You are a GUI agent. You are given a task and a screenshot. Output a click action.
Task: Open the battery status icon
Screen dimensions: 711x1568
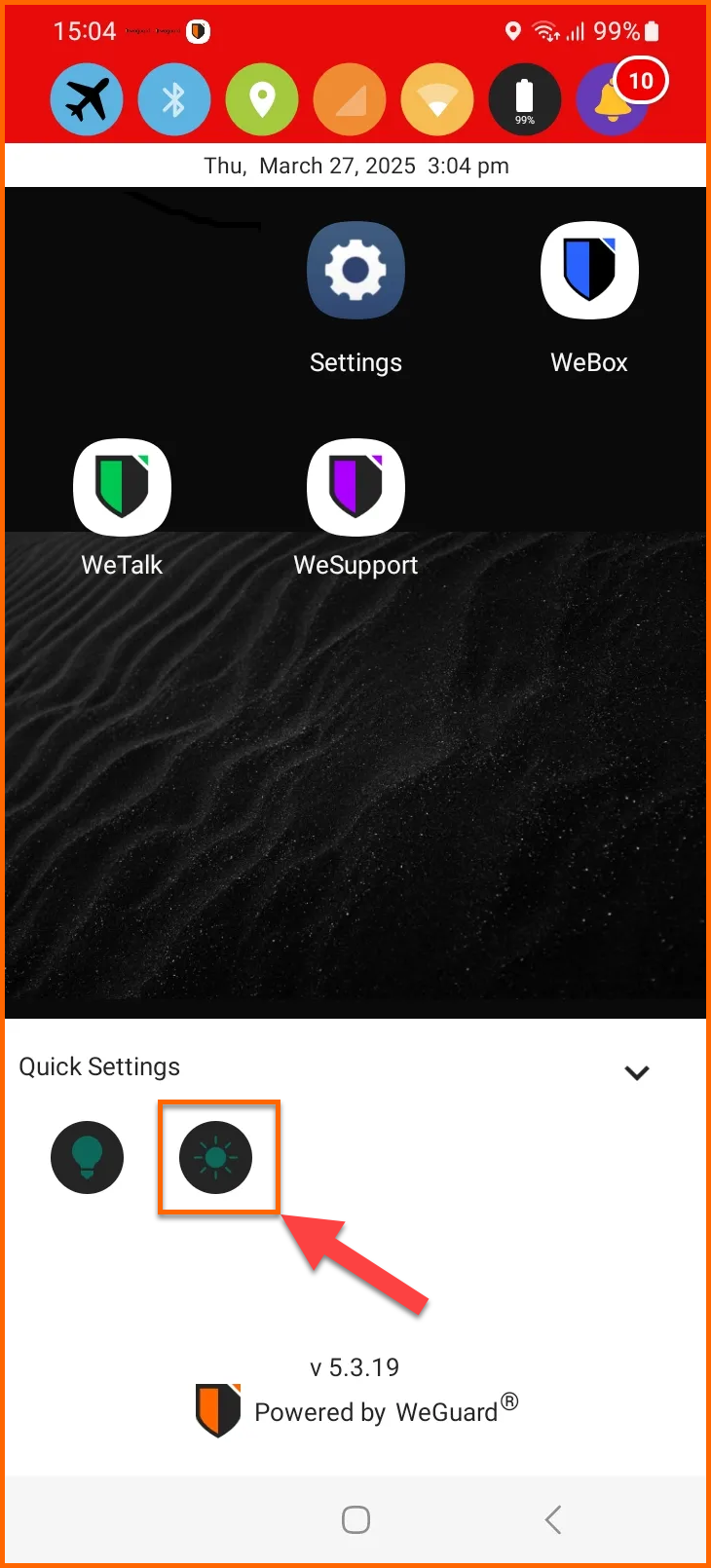[x=525, y=99]
